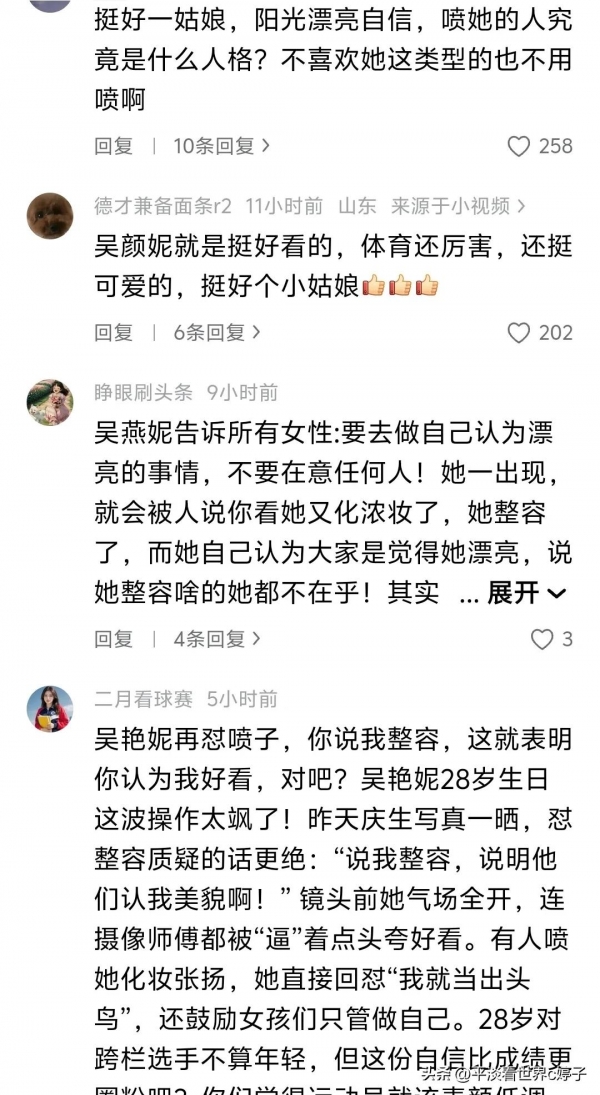Image resolution: width=600 pixels, height=1095 pixels.
Task: Open 来源于小视频 source link
Action: point(457,206)
